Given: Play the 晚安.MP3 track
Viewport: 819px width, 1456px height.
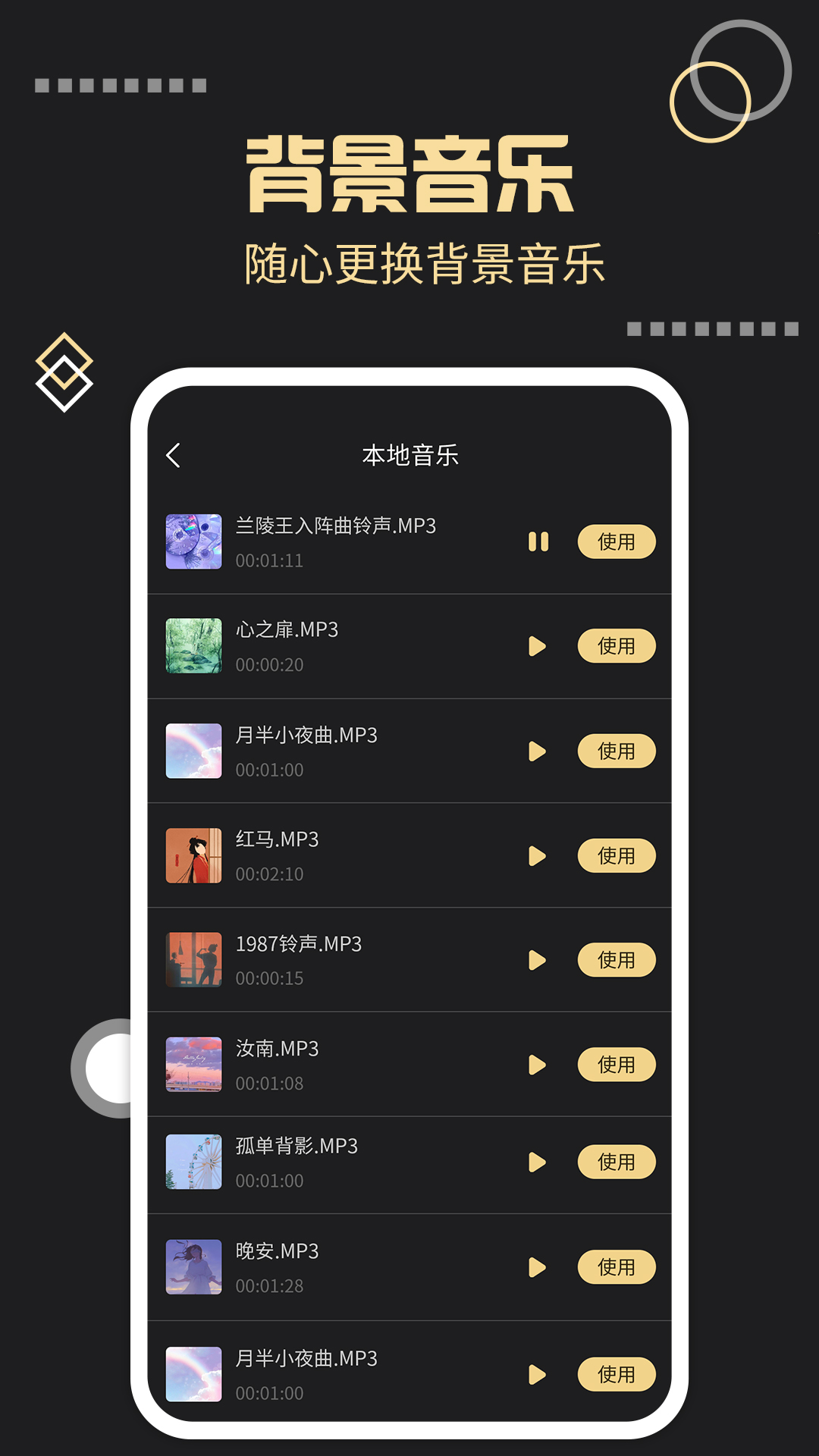Looking at the screenshot, I should pos(538,1266).
